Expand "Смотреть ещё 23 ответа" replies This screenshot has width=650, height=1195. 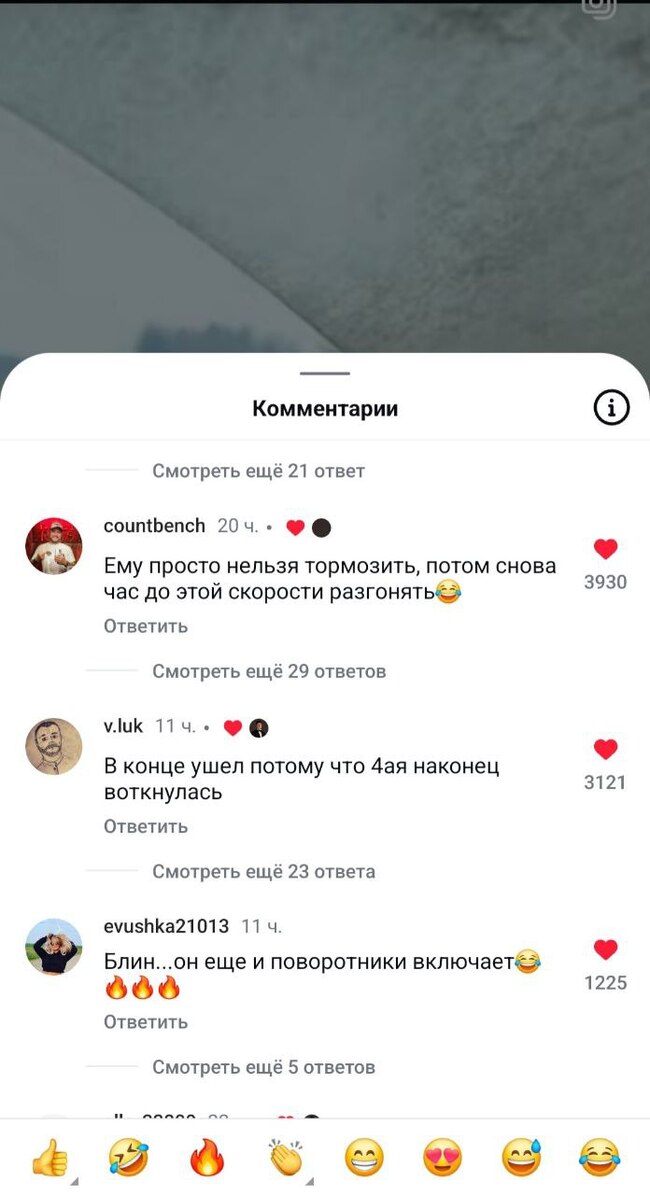coord(263,871)
